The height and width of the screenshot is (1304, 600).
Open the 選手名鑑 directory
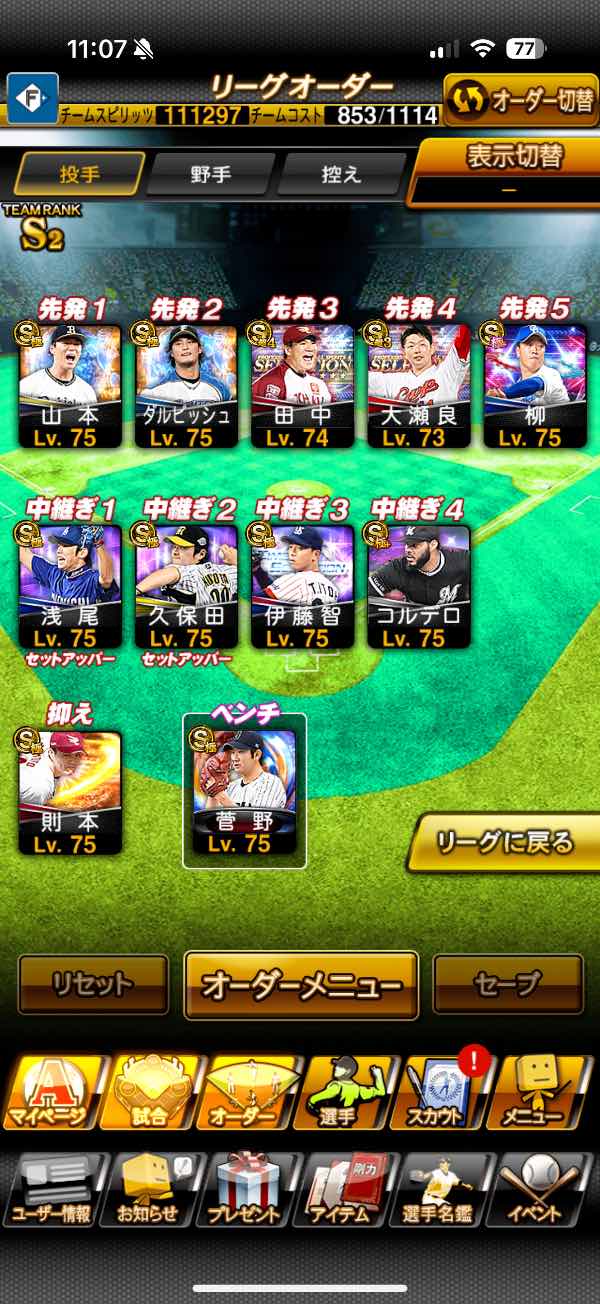pyautogui.click(x=442, y=1190)
